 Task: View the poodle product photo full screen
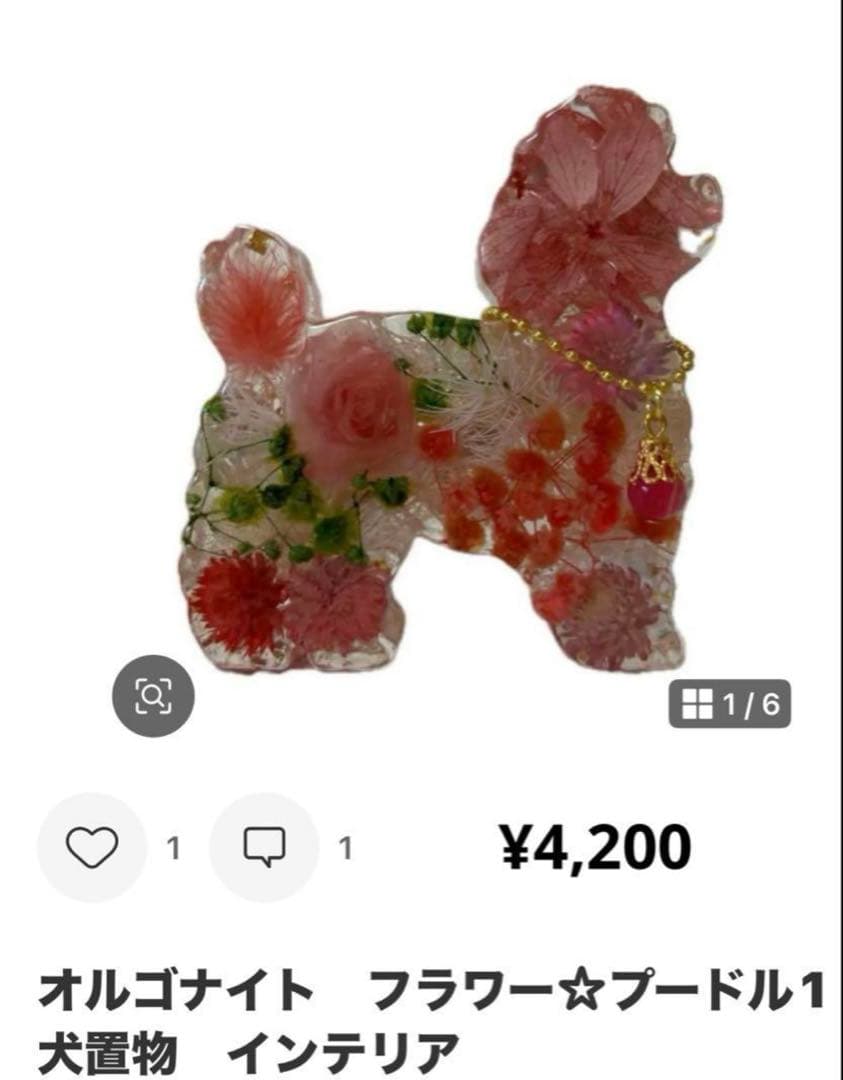[450, 380]
